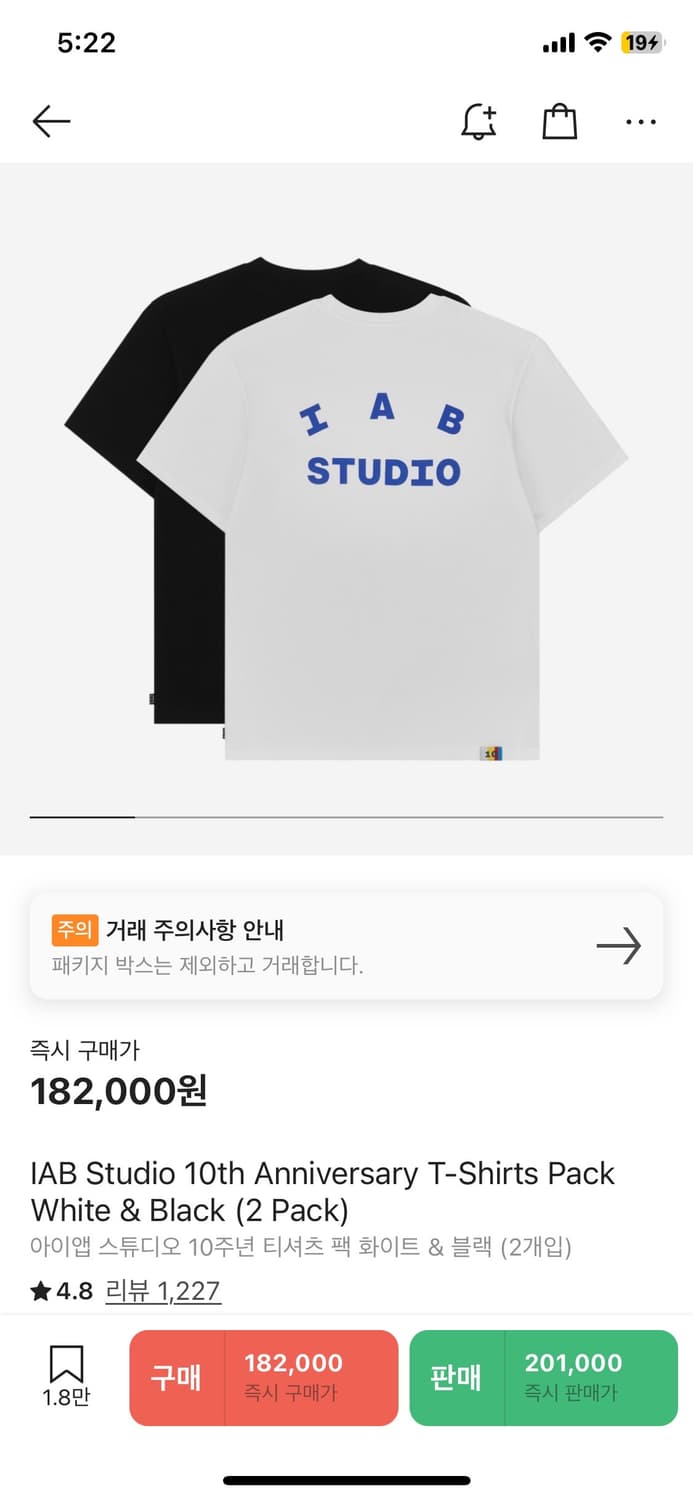Open the shopping bag
This screenshot has height=1500, width=693.
pyautogui.click(x=559, y=122)
